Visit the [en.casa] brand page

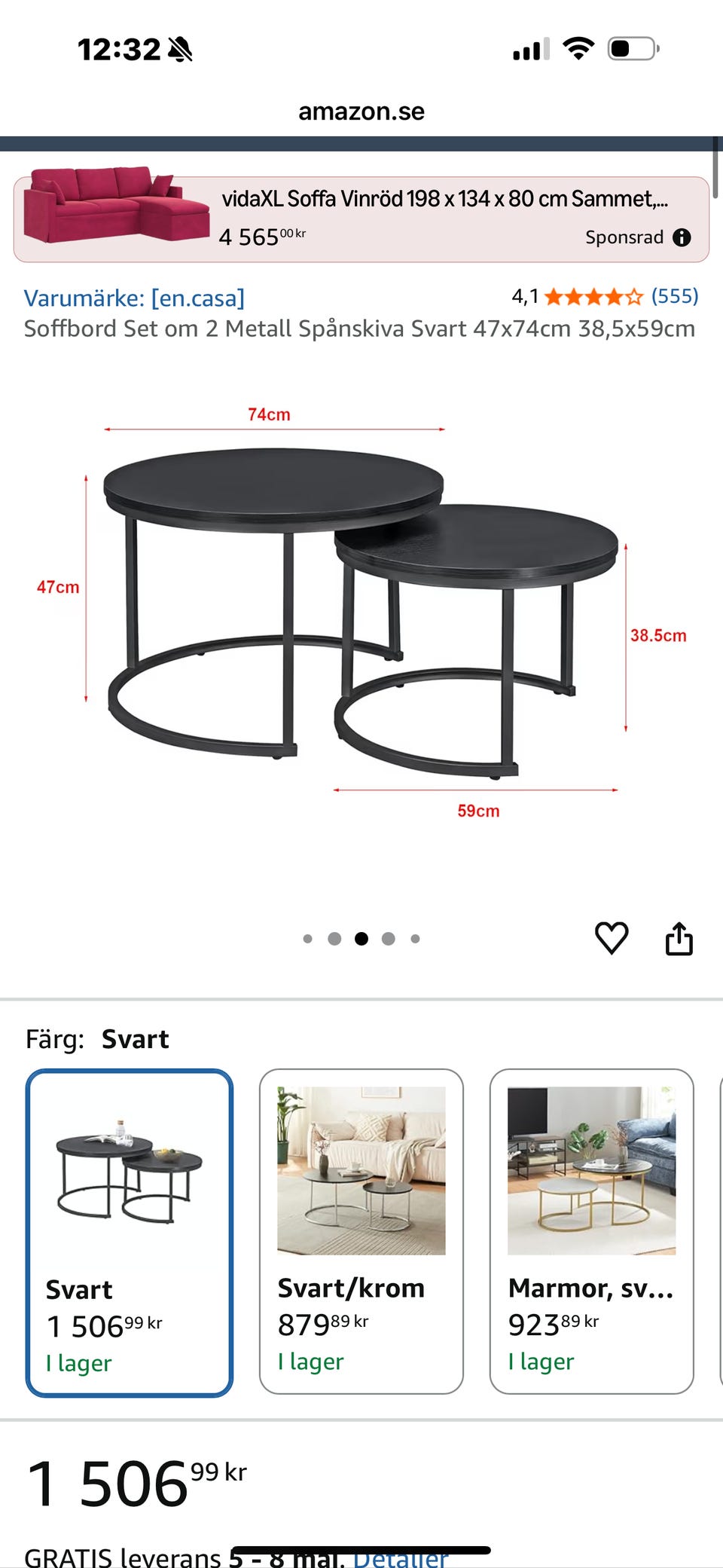click(x=134, y=298)
